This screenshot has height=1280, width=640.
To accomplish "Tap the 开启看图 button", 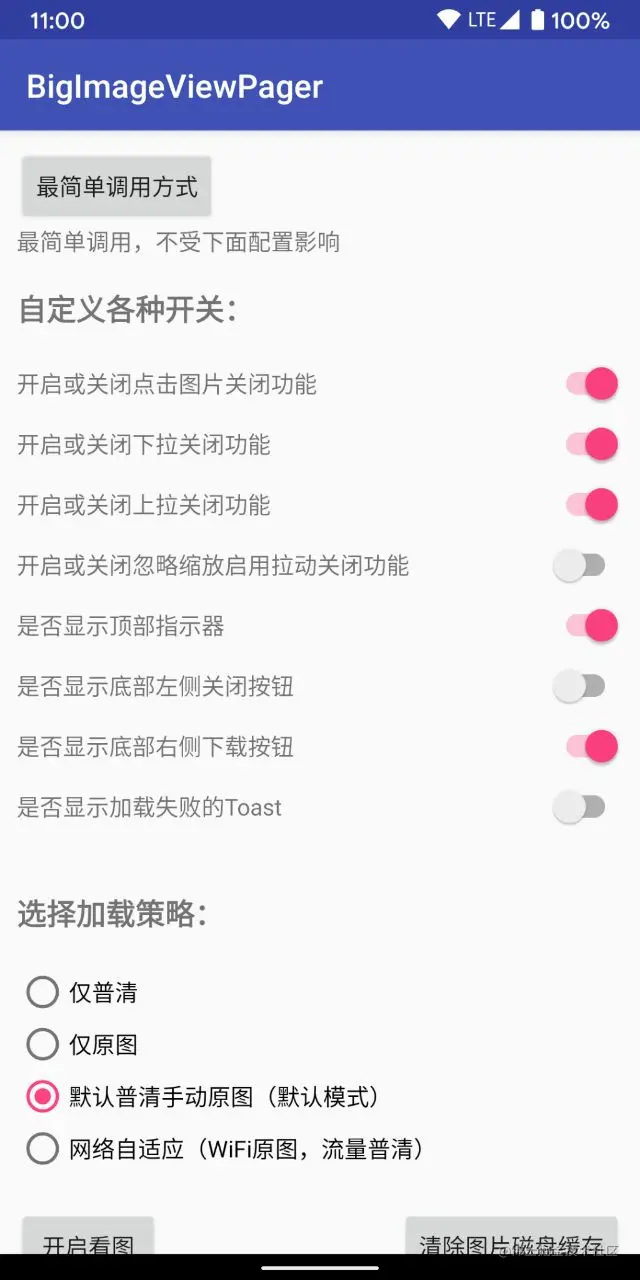I will tap(88, 1238).
